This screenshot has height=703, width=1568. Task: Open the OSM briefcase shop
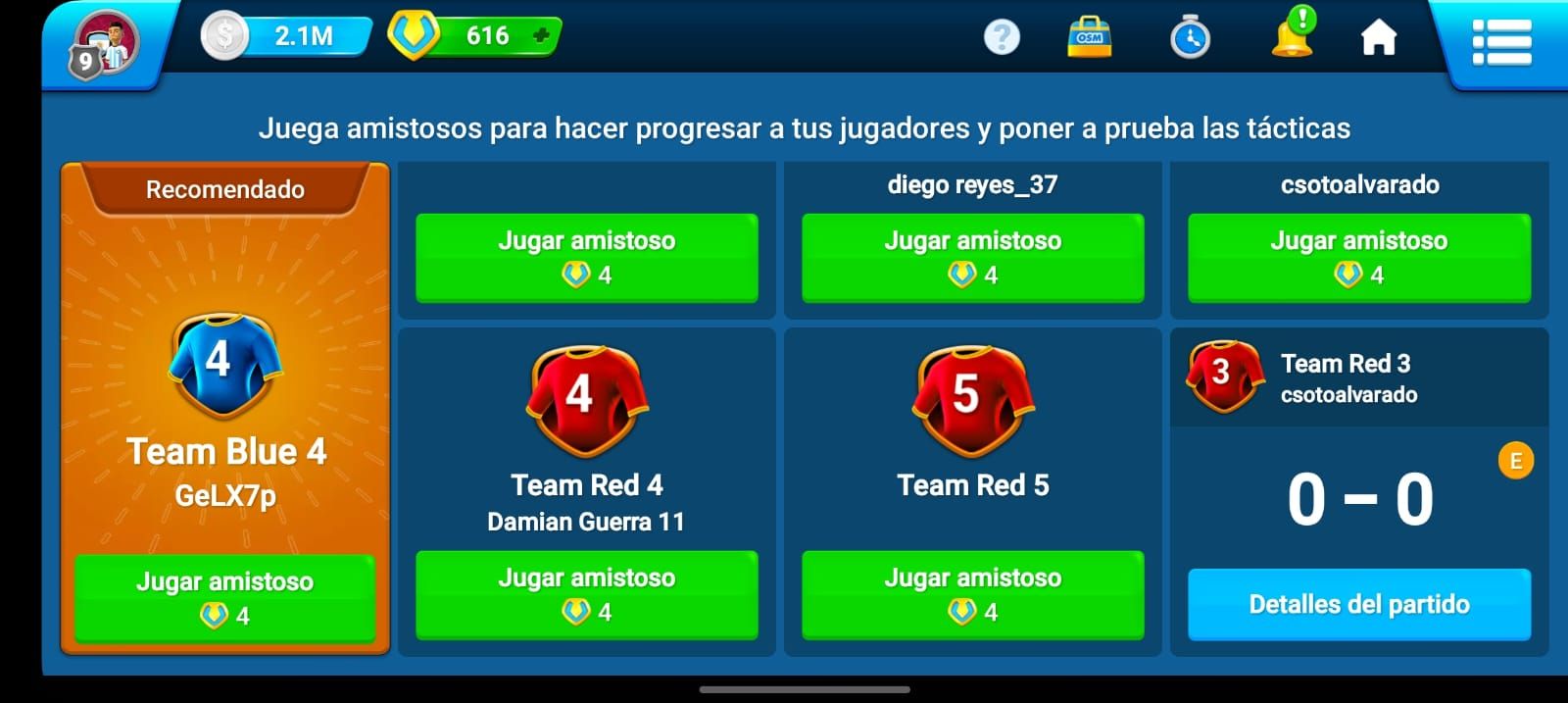(1089, 37)
